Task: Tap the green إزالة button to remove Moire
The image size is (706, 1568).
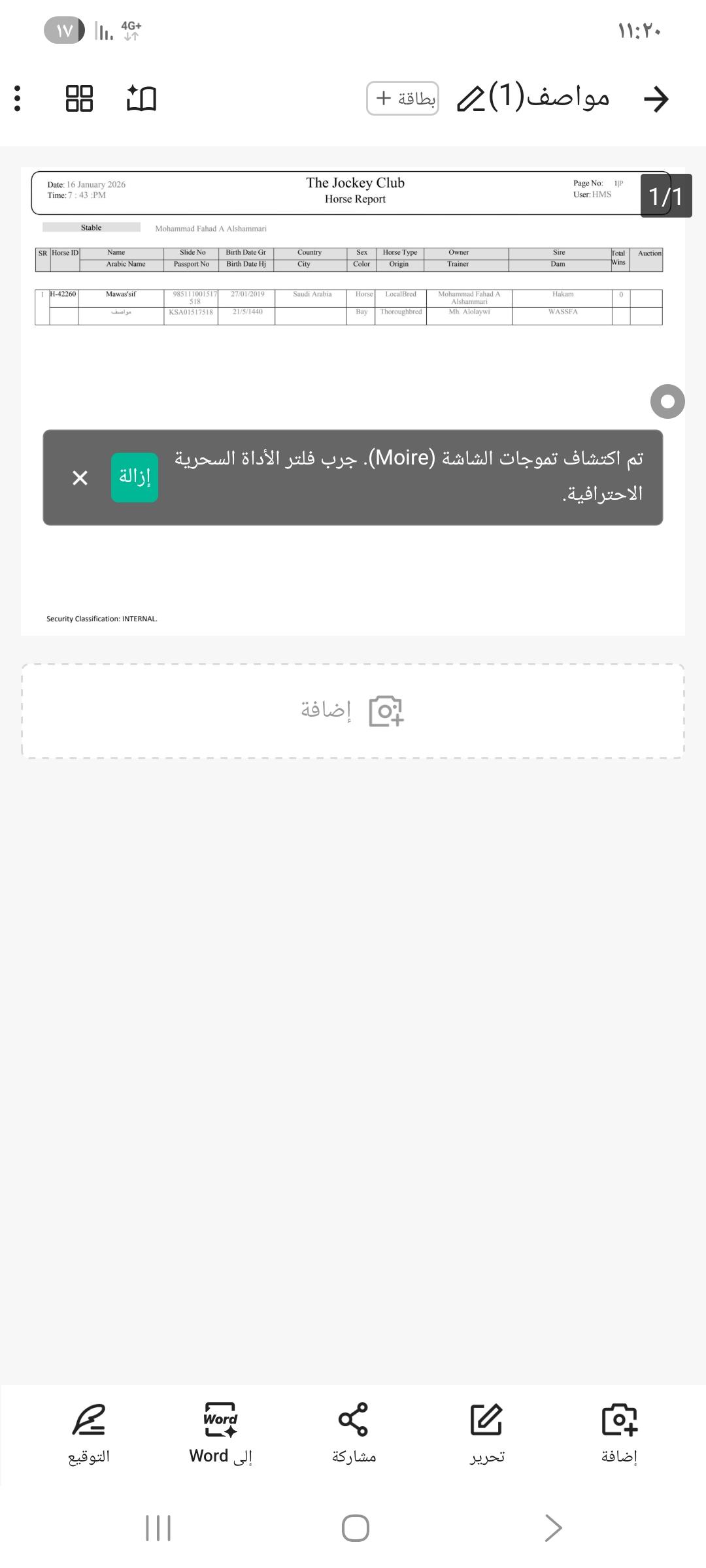Action: pos(135,478)
